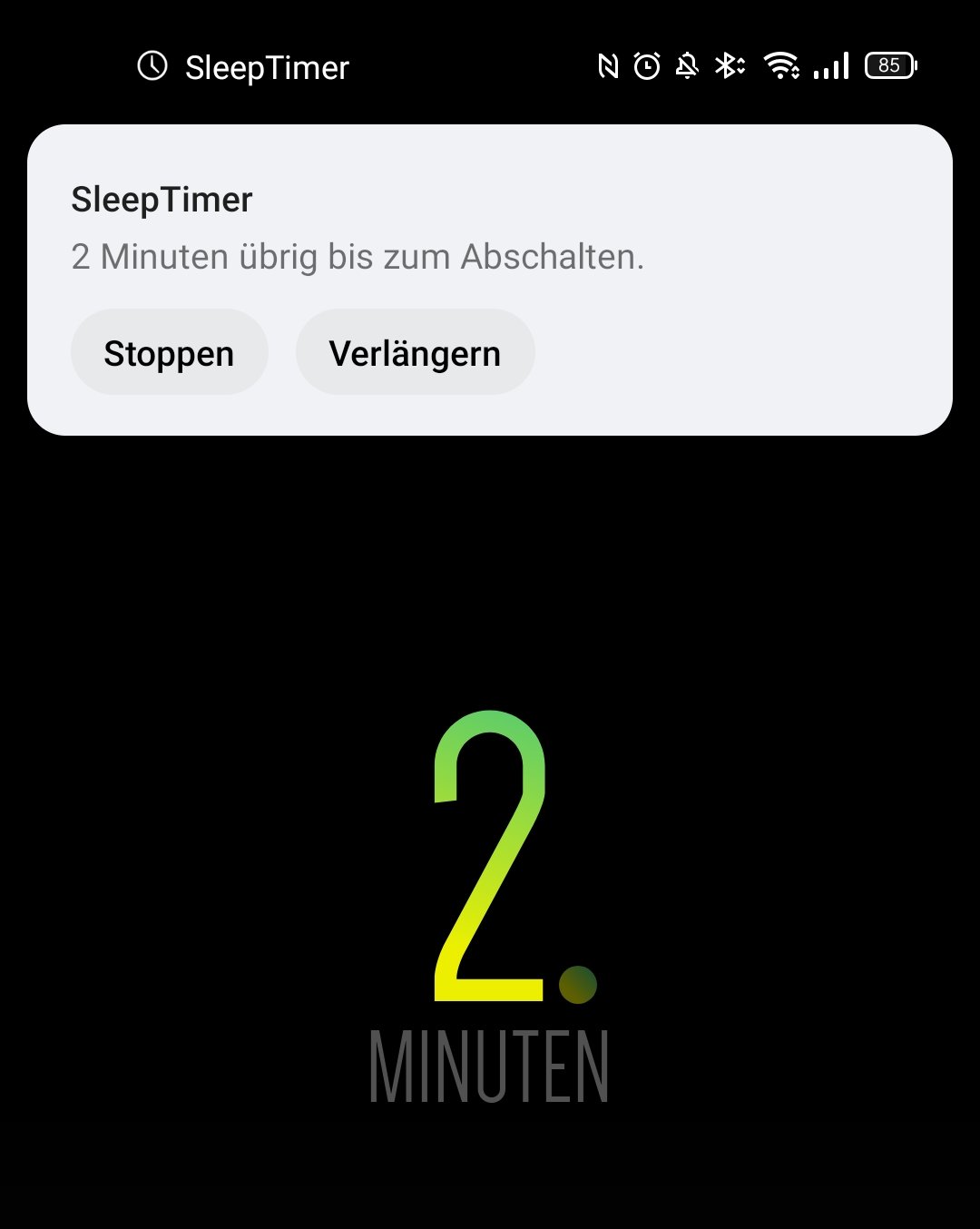
Task: Select the SleepTimer title in the status bar
Action: click(268, 66)
